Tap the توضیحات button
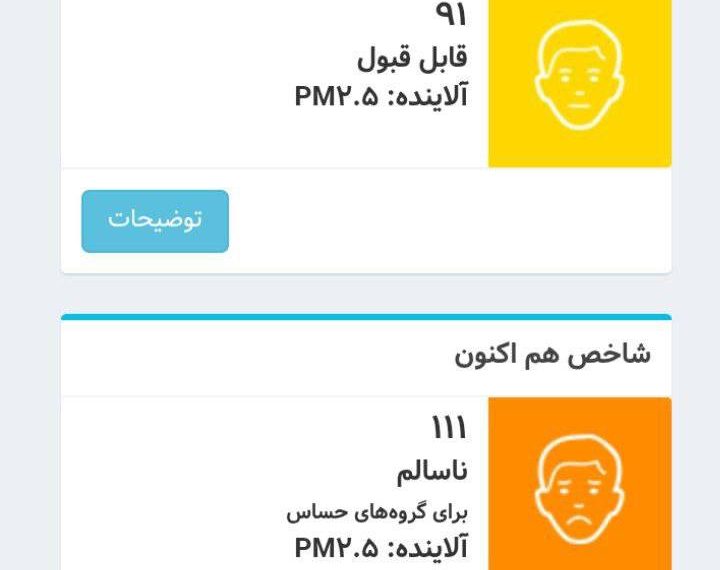Screen dimensions: 720x570 coord(155,221)
